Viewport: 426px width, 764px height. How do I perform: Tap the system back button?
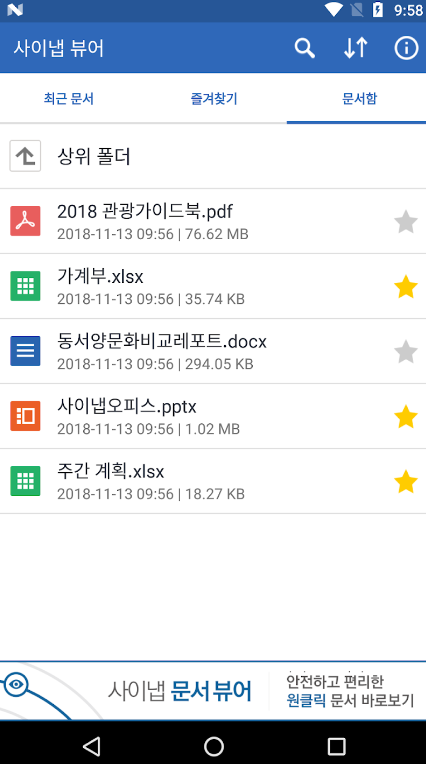click(x=91, y=746)
